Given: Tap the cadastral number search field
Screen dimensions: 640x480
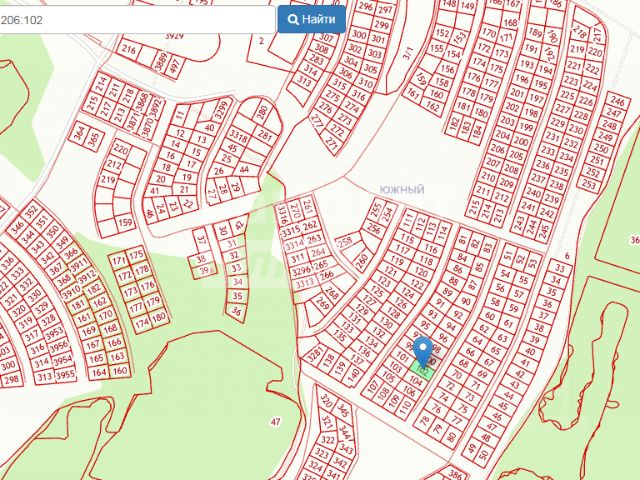Looking at the screenshot, I should [137, 19].
